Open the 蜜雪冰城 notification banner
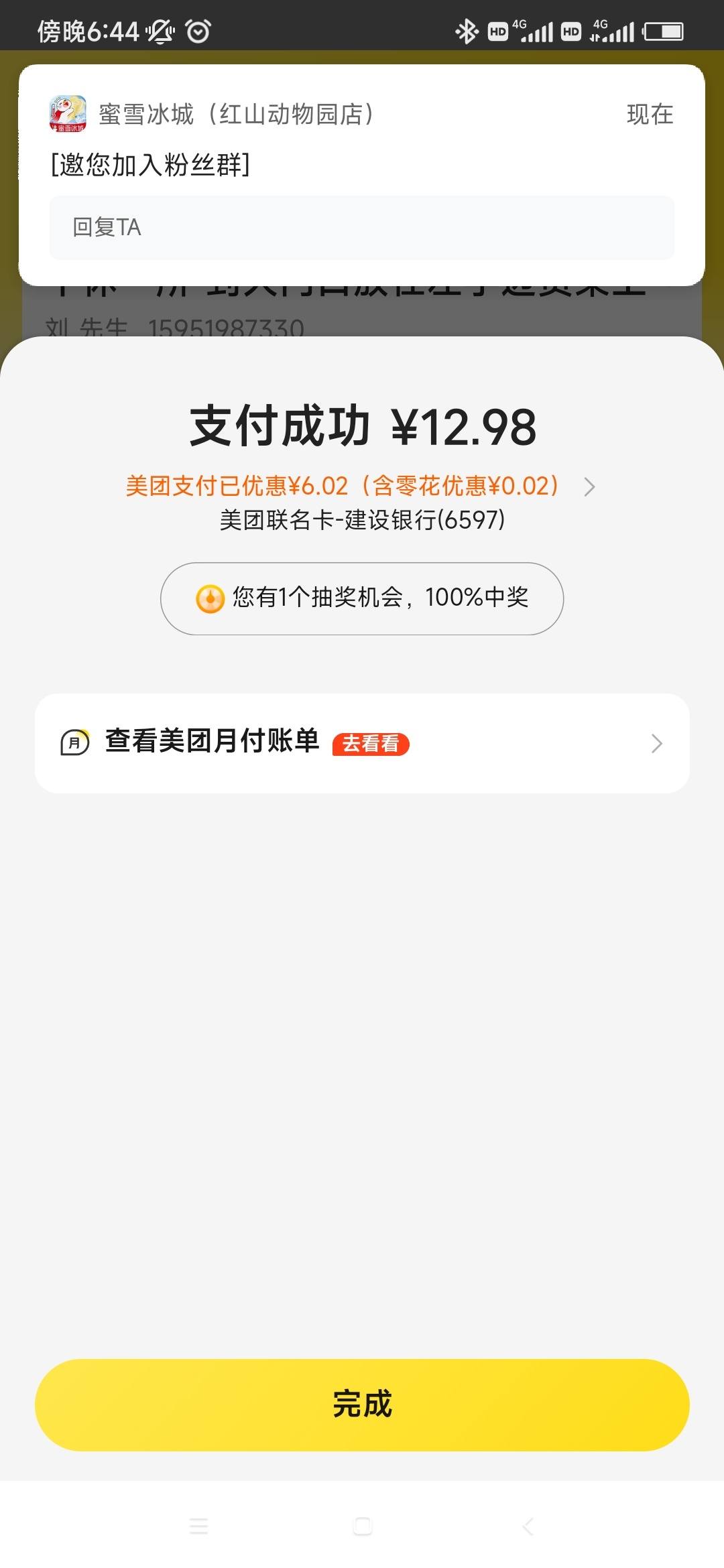Image resolution: width=724 pixels, height=1568 pixels. 362,137
